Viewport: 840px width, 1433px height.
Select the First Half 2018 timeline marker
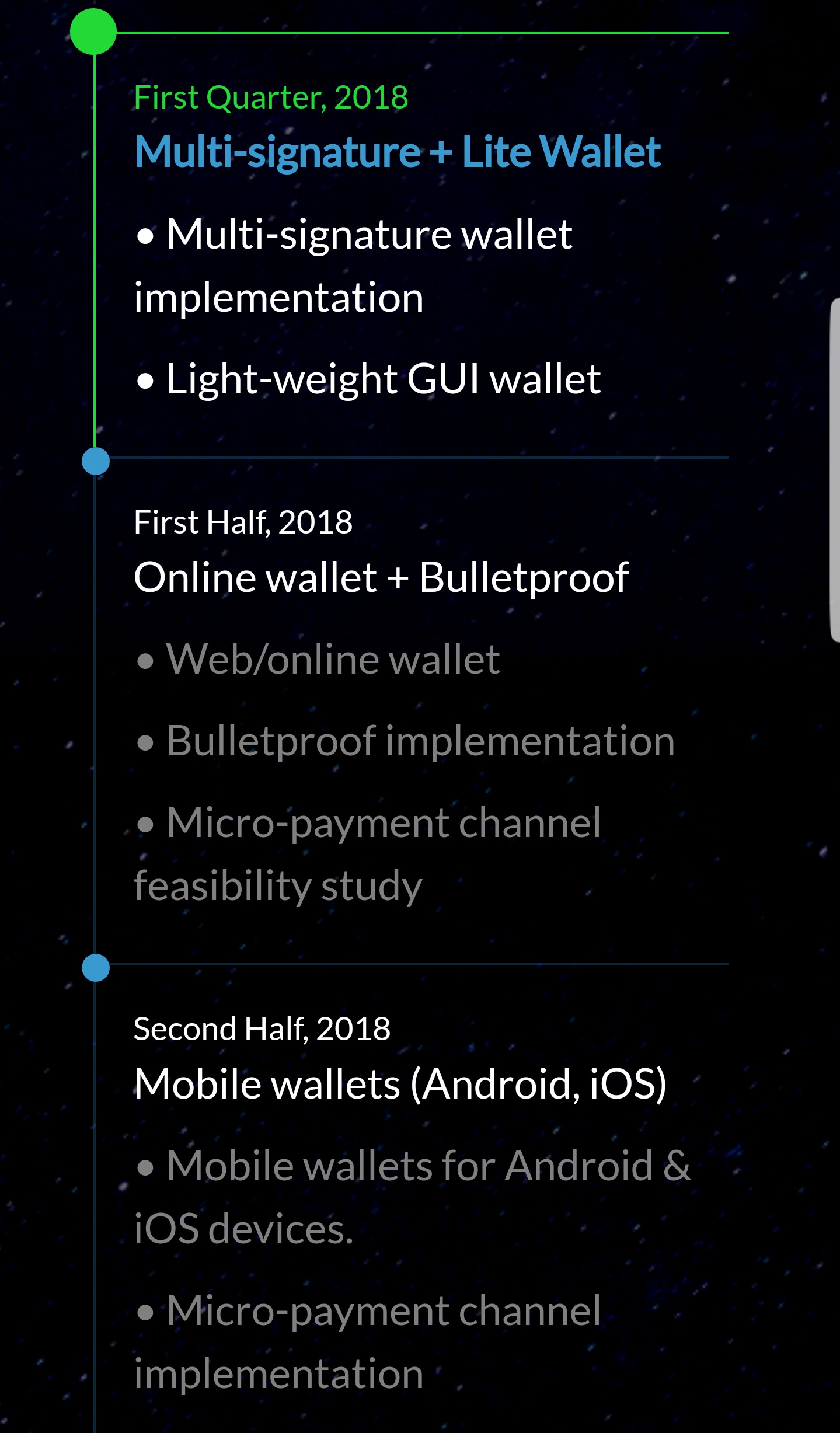(96, 461)
